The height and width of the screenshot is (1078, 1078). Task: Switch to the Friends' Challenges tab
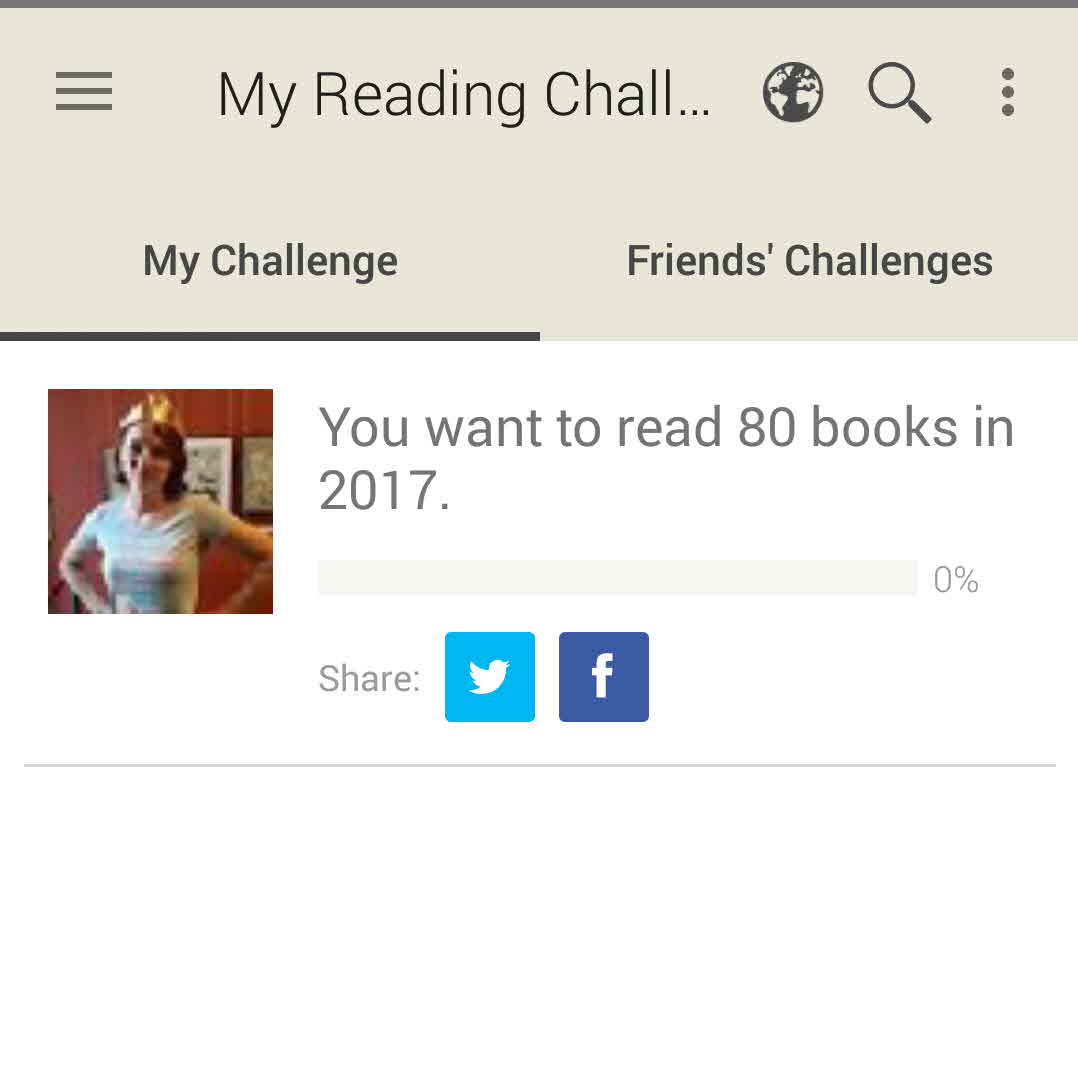point(809,262)
